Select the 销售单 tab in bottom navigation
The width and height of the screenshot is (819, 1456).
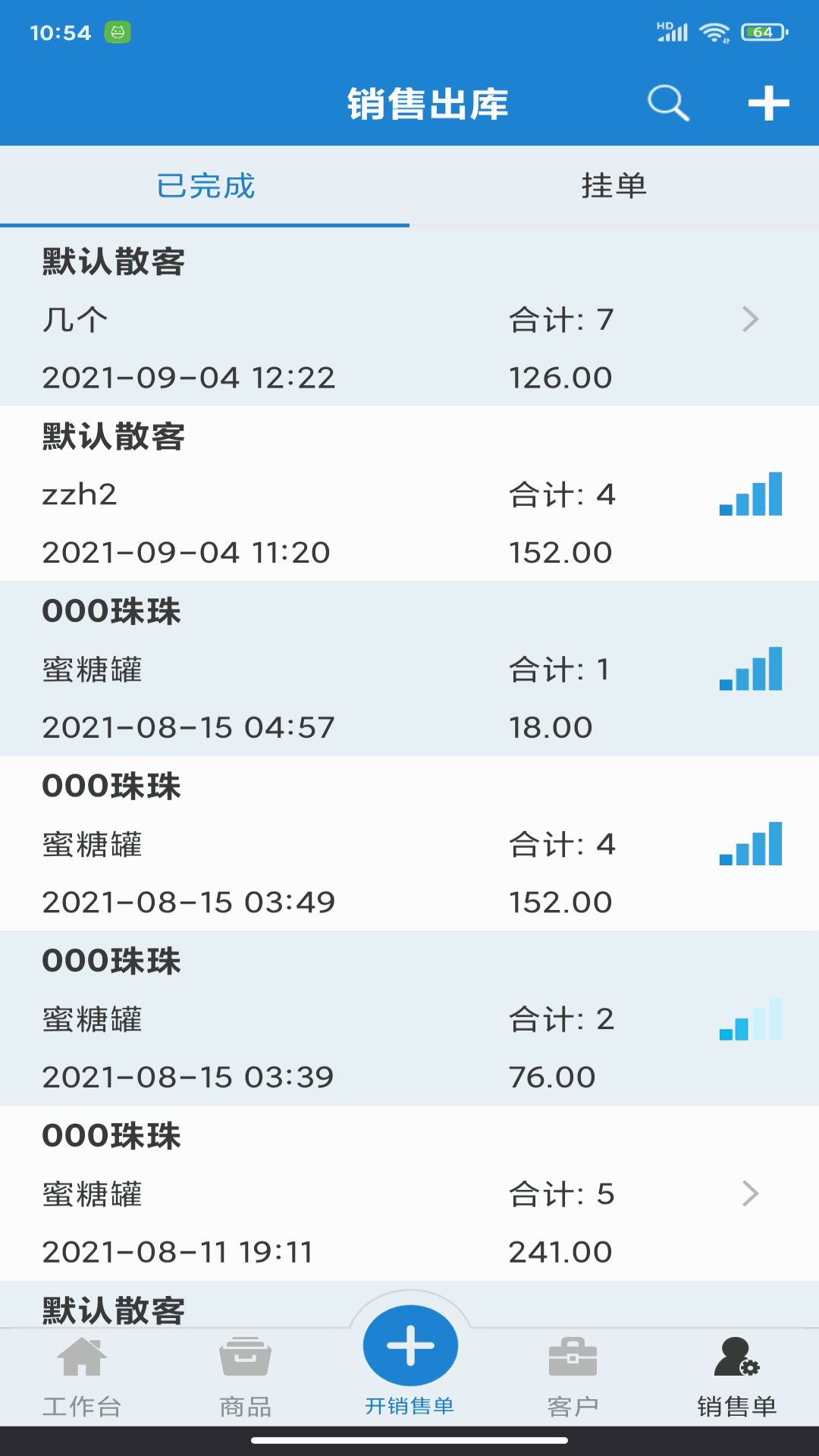point(737,1376)
